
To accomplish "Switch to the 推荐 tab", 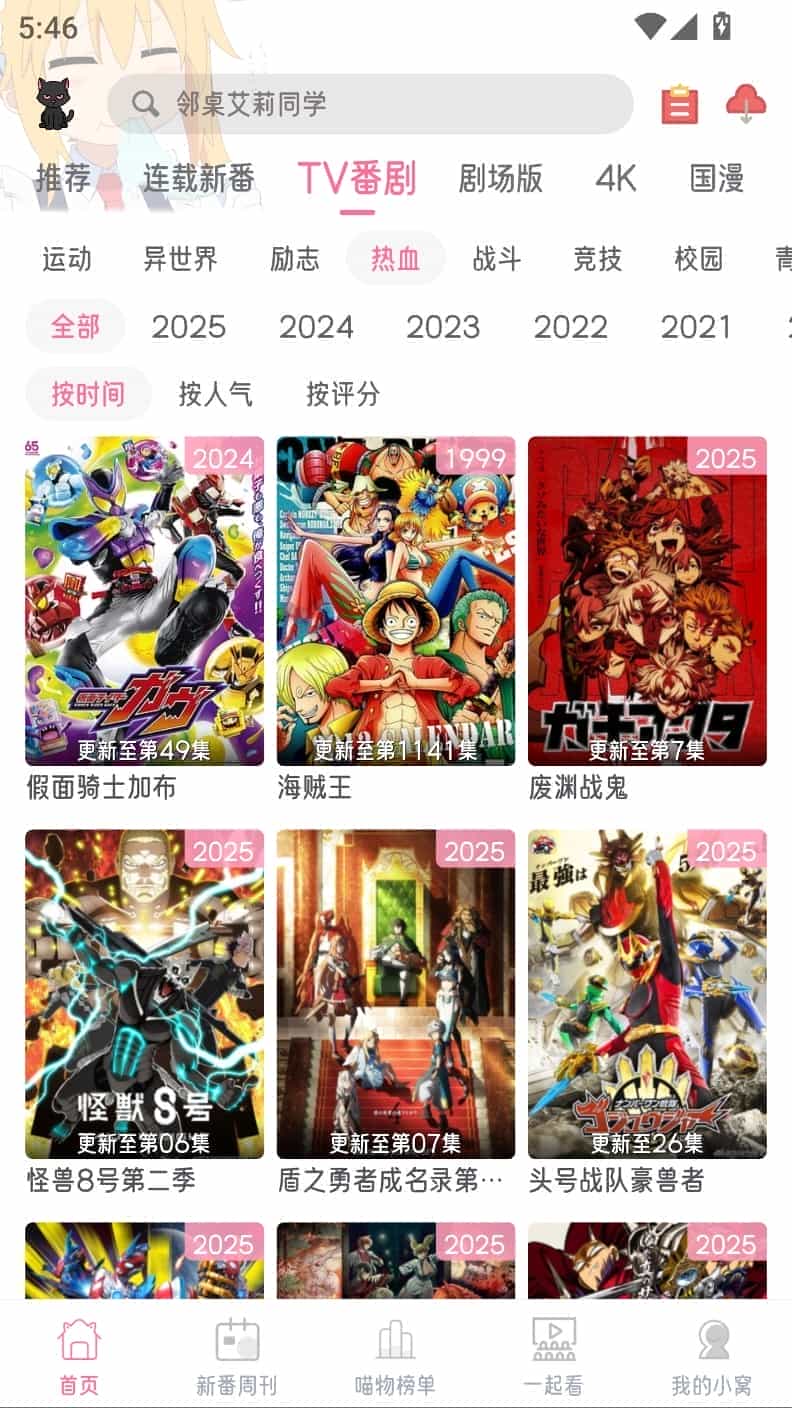I will point(63,179).
